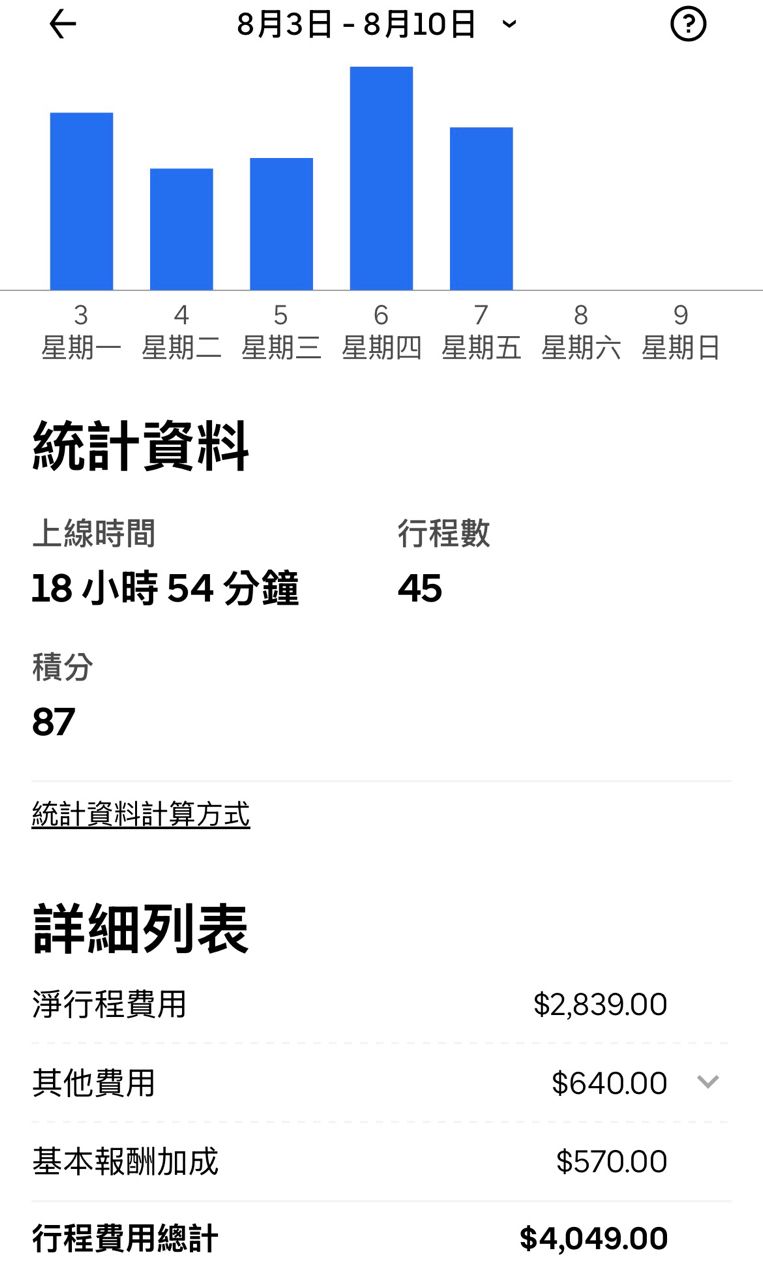Select the bar for 星期三 5

point(281,224)
